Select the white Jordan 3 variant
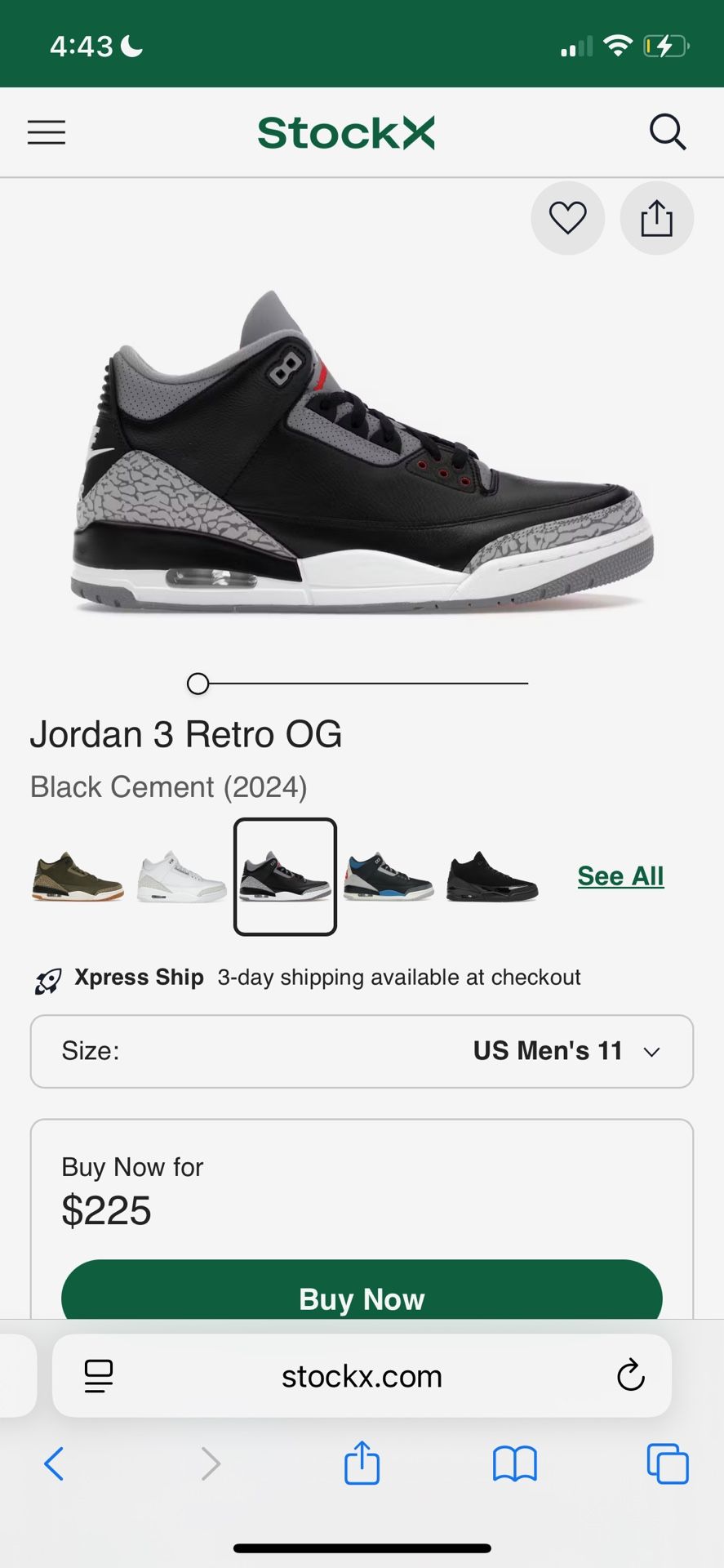This screenshot has width=724, height=1568. [x=181, y=877]
